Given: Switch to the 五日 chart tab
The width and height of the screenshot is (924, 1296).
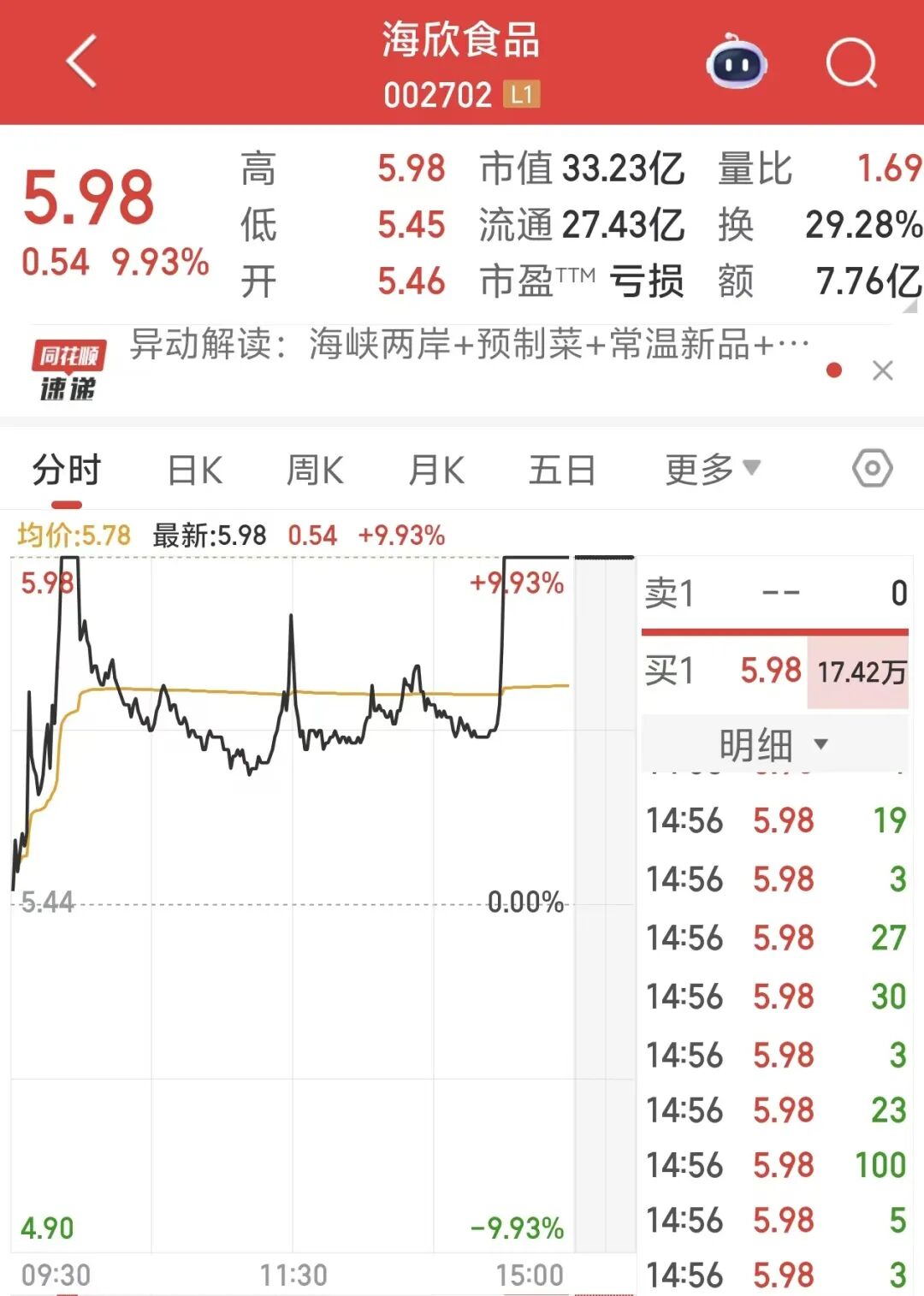Looking at the screenshot, I should click(x=562, y=470).
